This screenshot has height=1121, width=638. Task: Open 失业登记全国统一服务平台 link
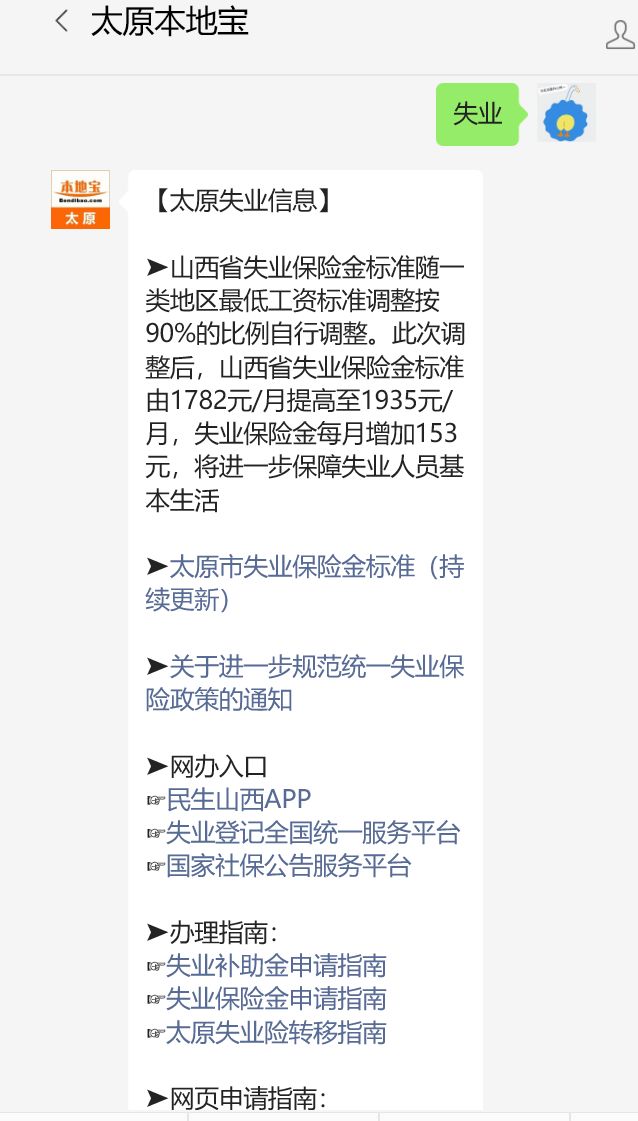[x=312, y=832]
